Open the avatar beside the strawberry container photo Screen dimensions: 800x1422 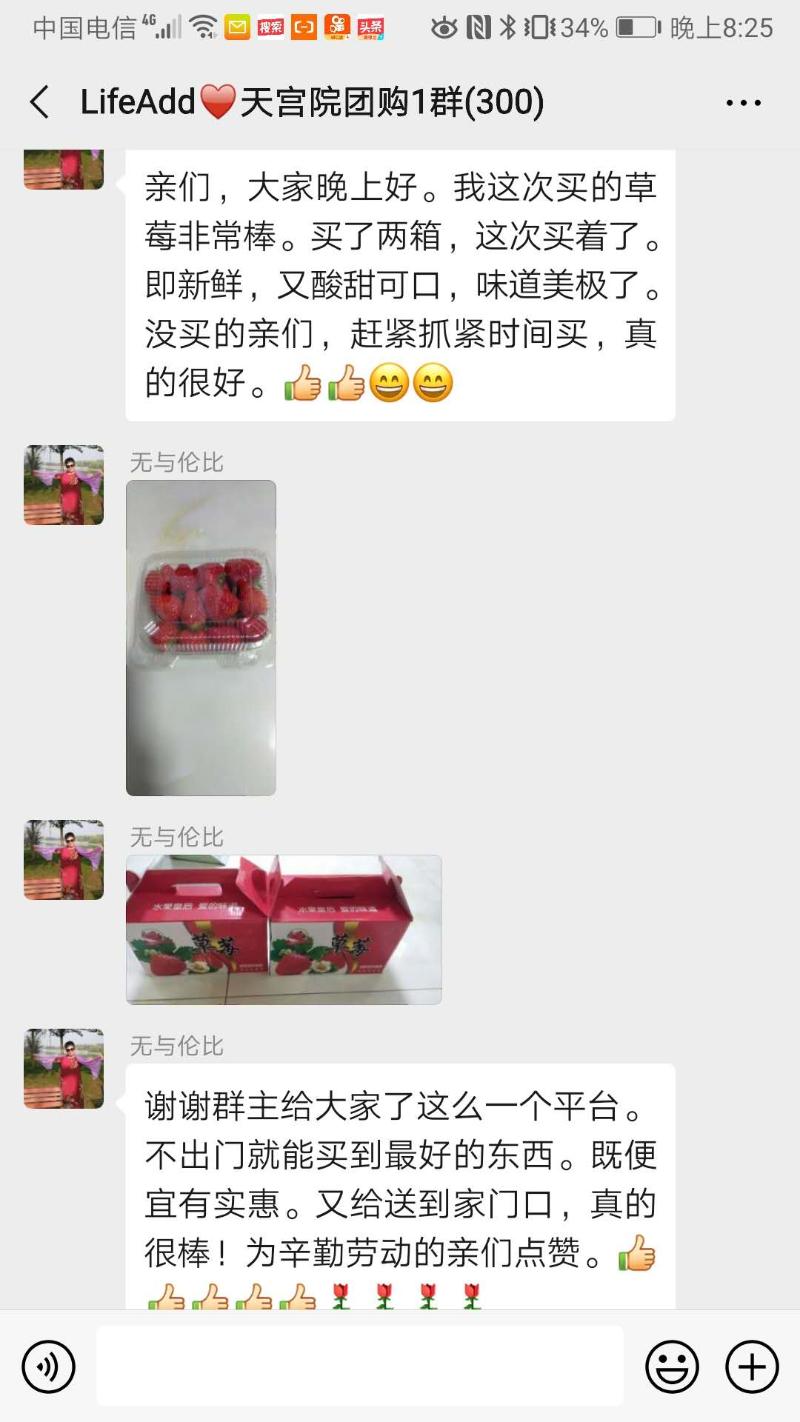point(64,485)
